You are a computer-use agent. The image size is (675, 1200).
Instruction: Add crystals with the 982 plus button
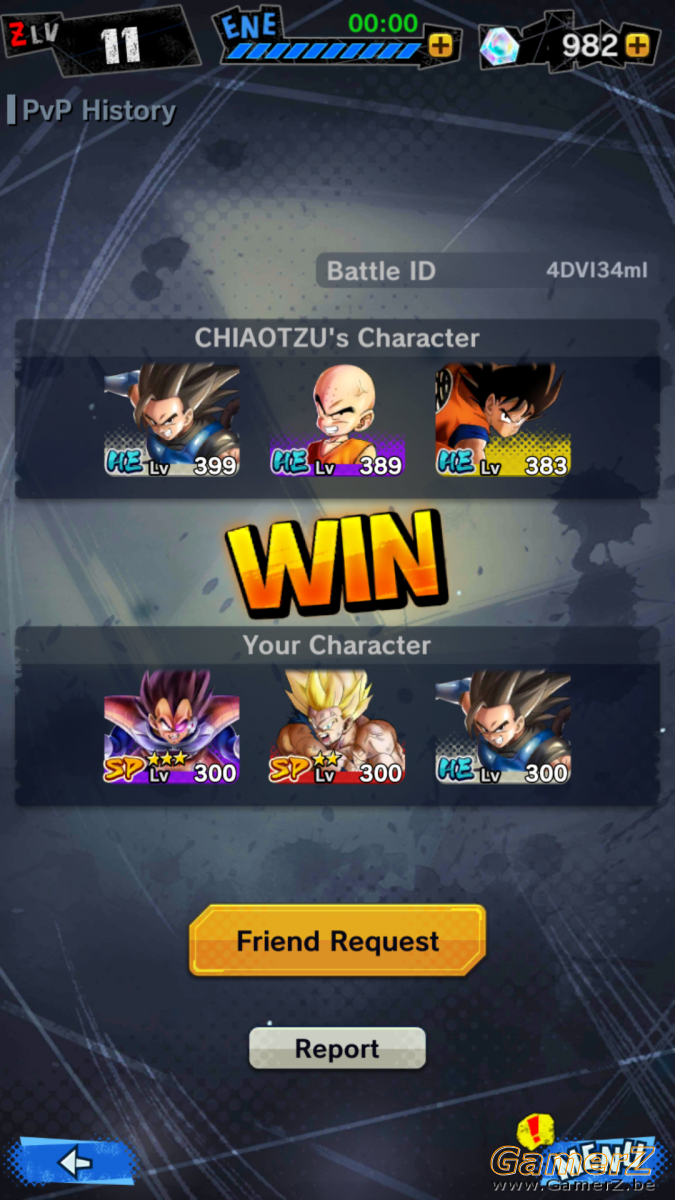pos(637,45)
